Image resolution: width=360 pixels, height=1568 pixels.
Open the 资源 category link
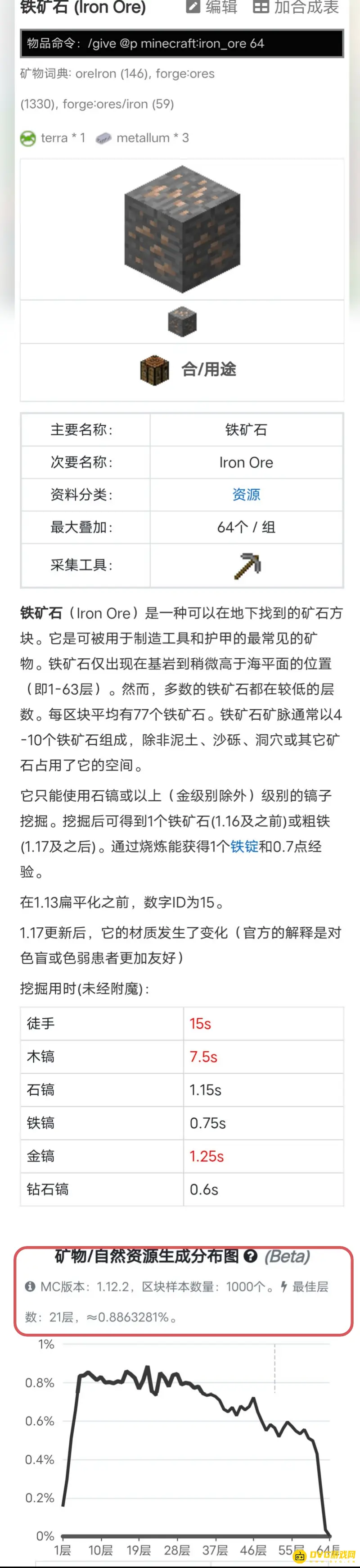click(x=246, y=495)
